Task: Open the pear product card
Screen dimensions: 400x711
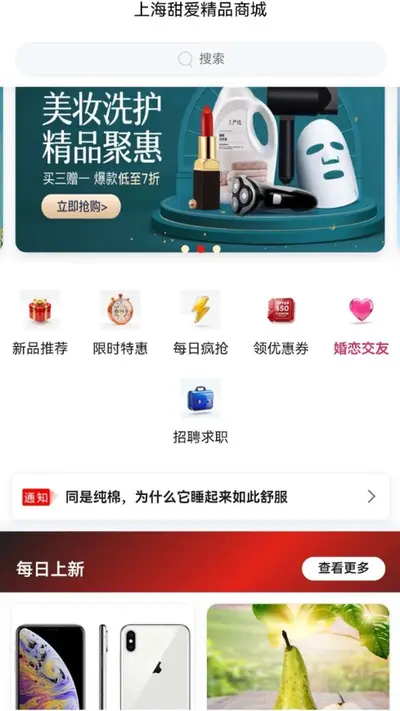Action: pos(298,657)
